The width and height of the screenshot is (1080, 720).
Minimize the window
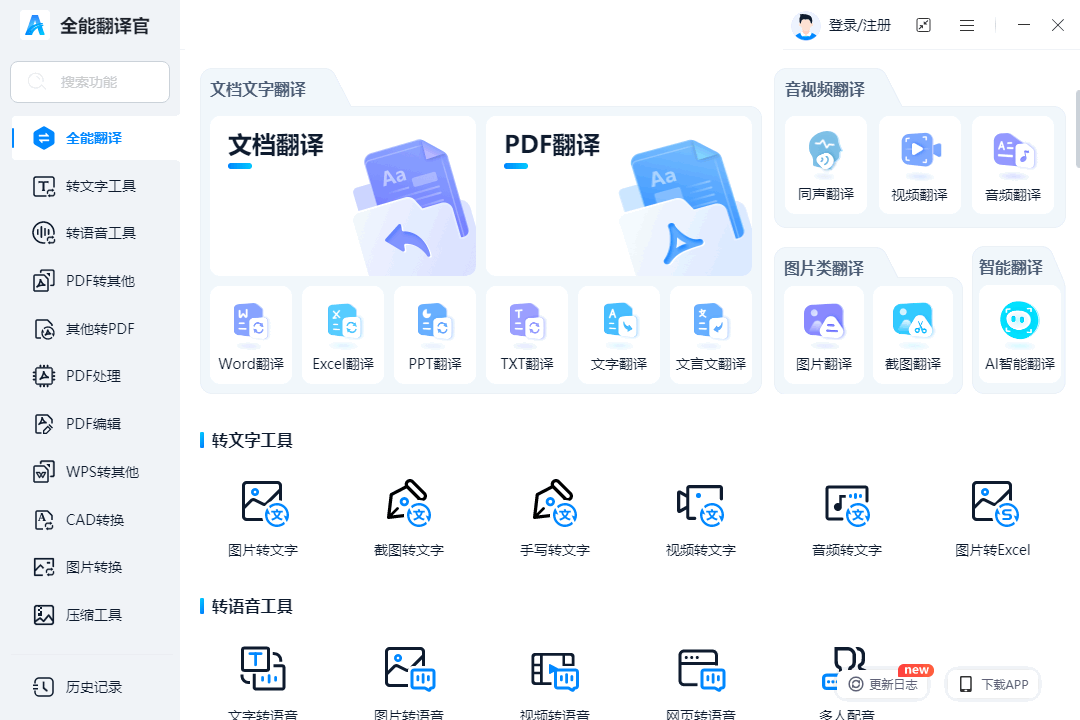[1023, 26]
